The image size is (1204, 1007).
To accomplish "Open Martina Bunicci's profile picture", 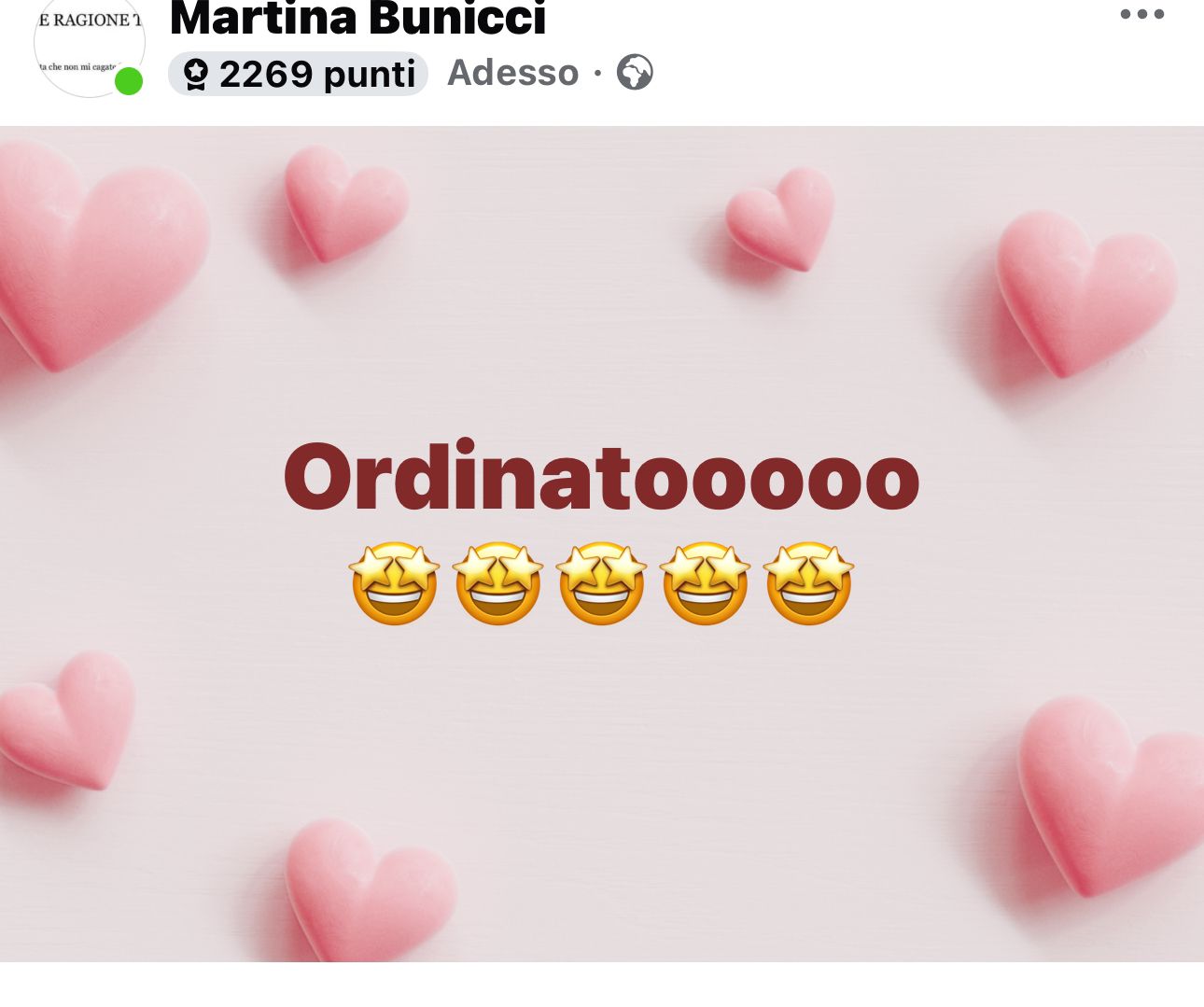I will coord(89,47).
